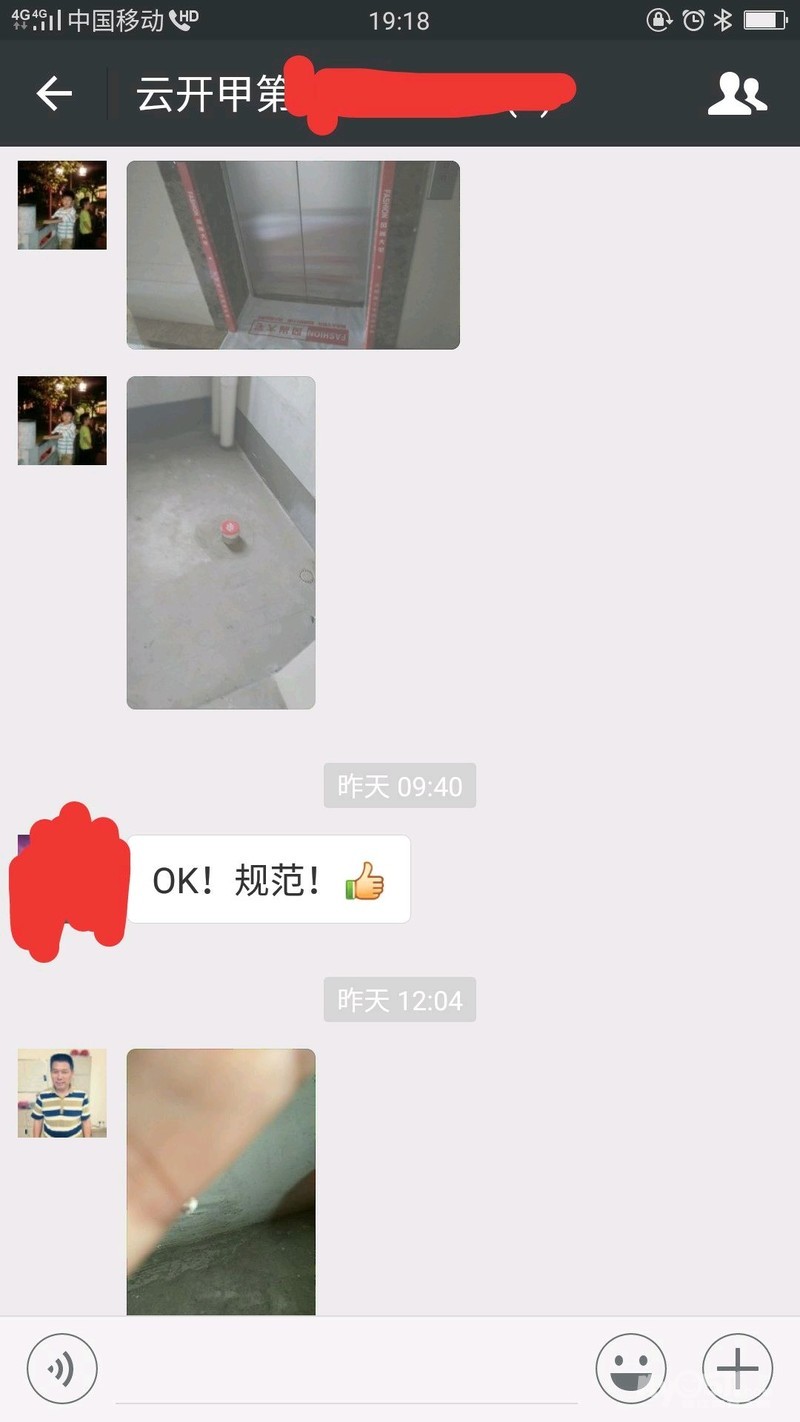The image size is (800, 1422).
Task: Tap the message text field
Action: click(345, 1370)
